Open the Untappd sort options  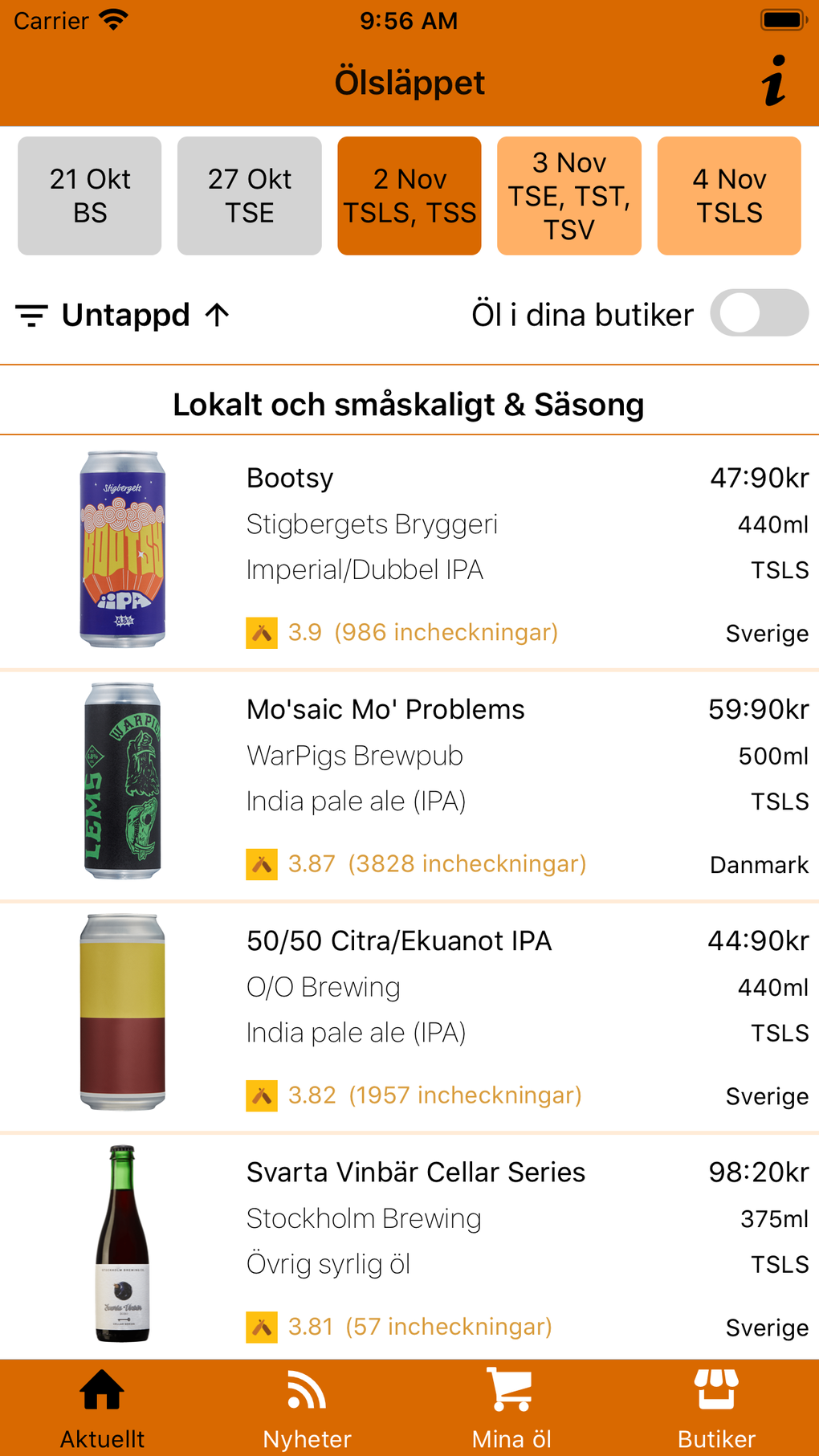(124, 315)
